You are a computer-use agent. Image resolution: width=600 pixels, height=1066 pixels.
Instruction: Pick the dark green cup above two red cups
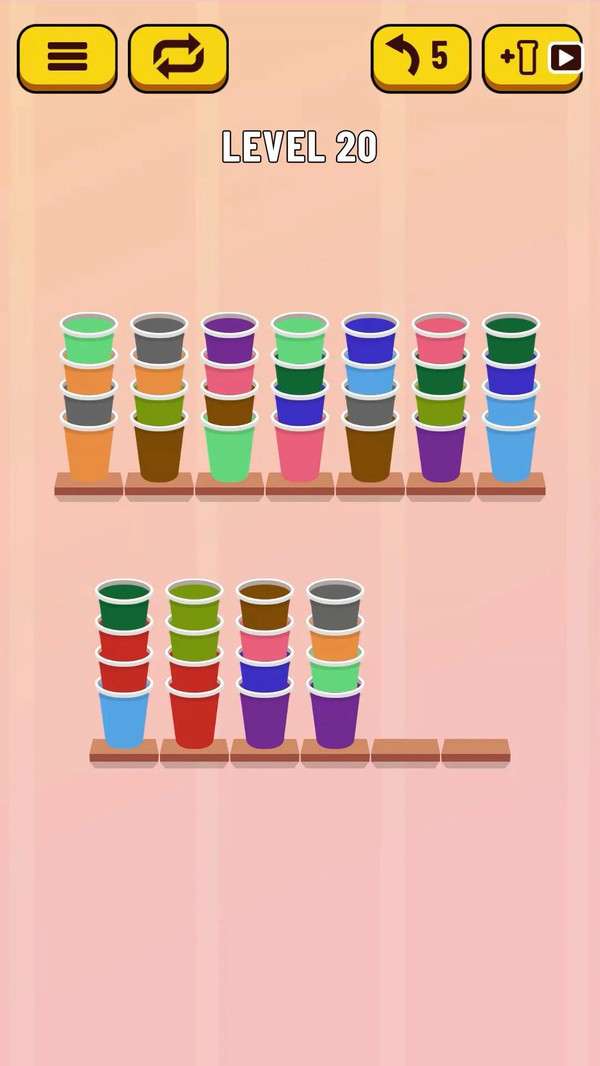(x=124, y=606)
